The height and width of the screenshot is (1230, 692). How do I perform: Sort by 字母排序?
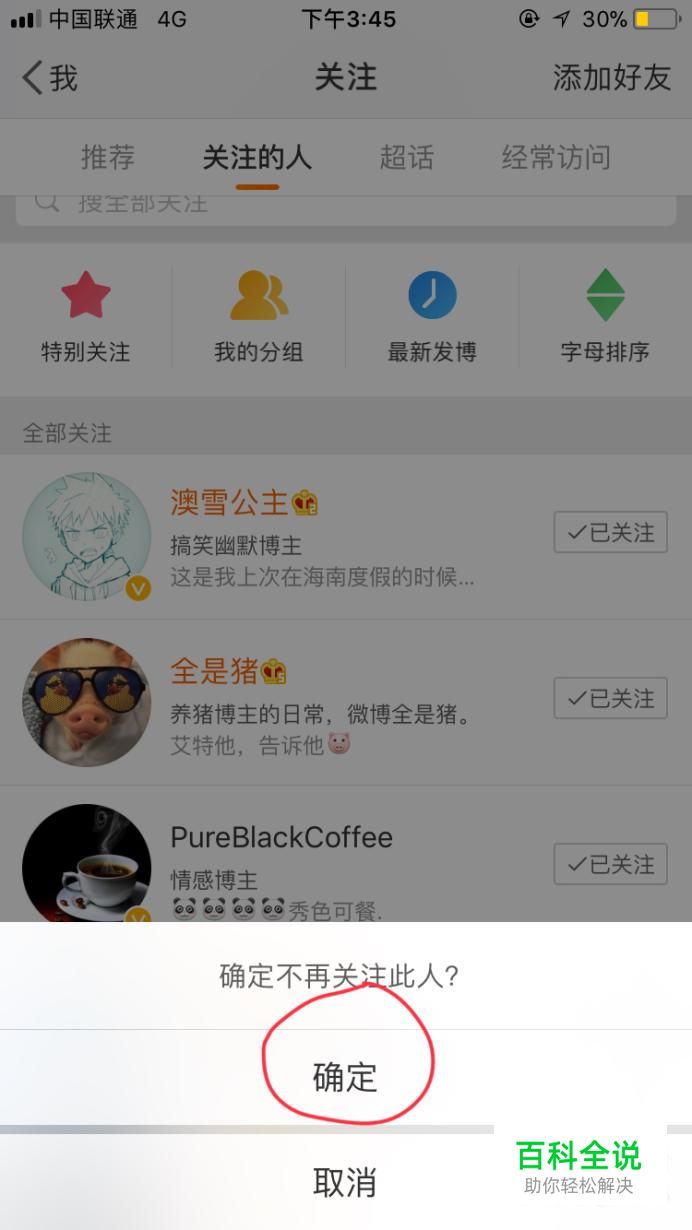(605, 320)
